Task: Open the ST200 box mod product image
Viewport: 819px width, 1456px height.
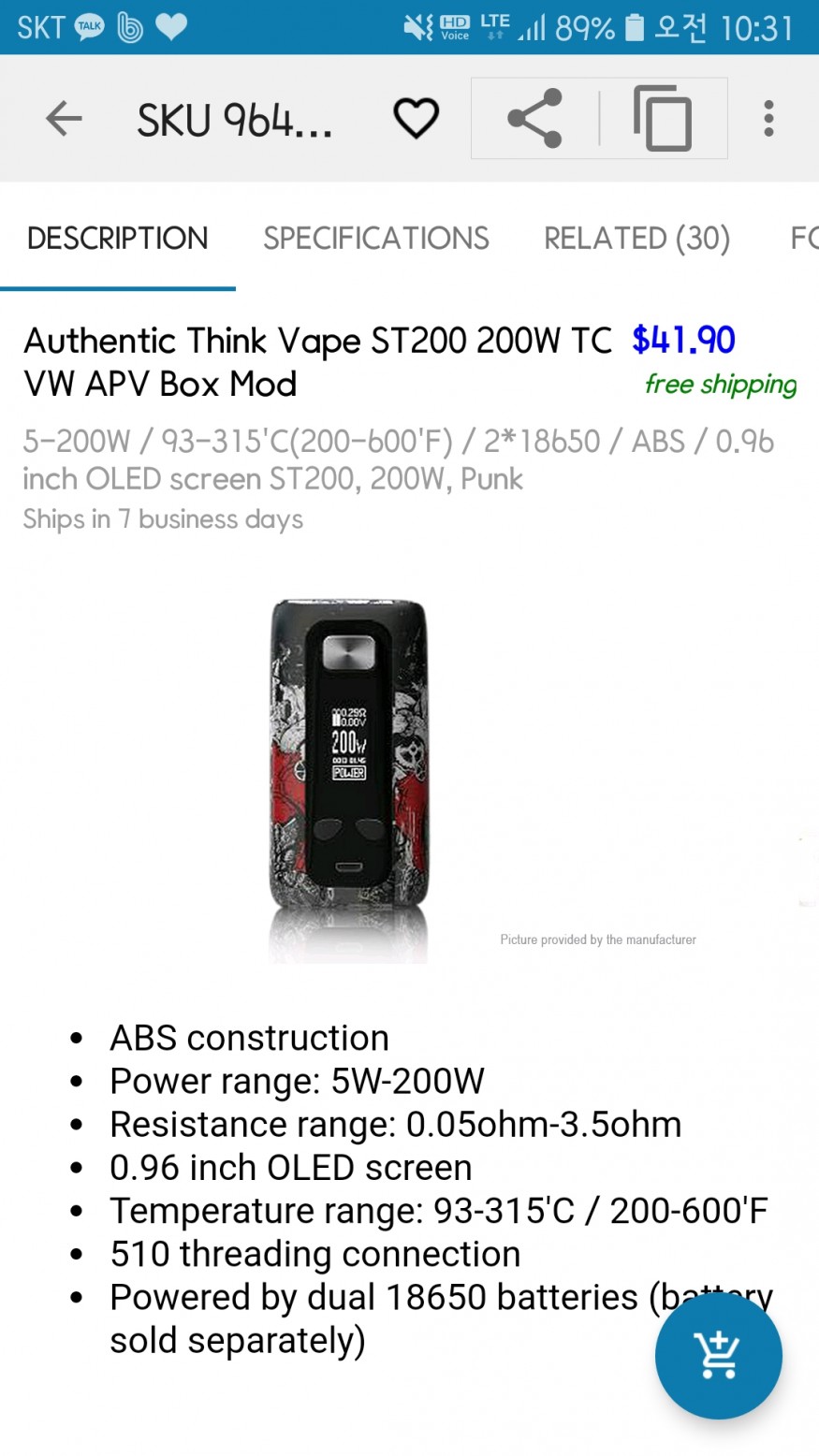Action: coord(348,767)
